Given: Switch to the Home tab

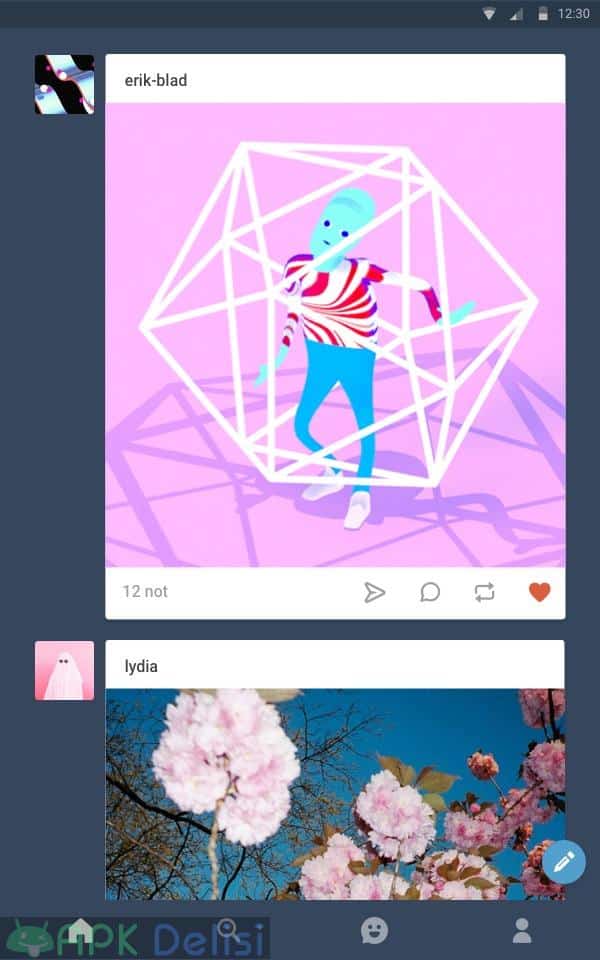Looking at the screenshot, I should (x=80, y=931).
